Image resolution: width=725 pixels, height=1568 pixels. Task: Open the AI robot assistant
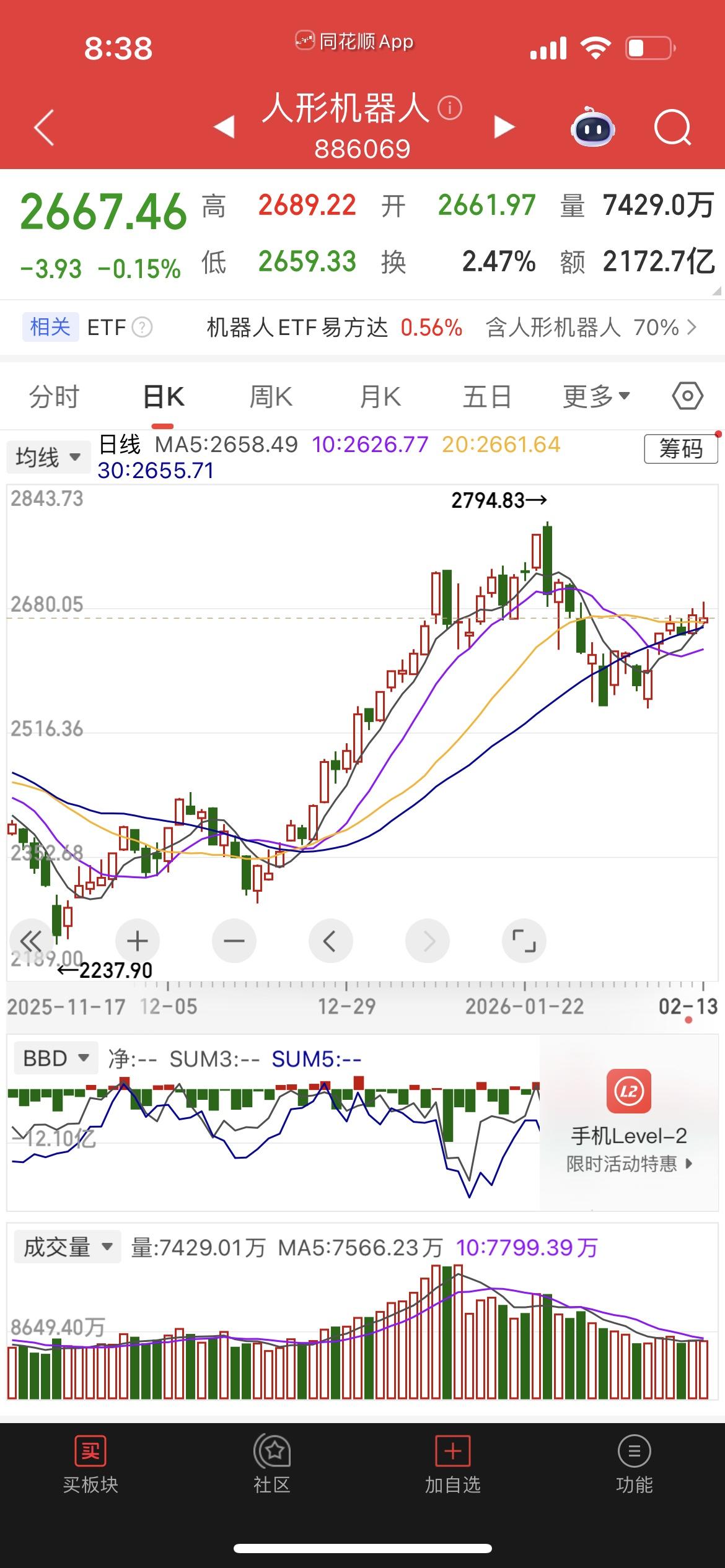(x=592, y=127)
